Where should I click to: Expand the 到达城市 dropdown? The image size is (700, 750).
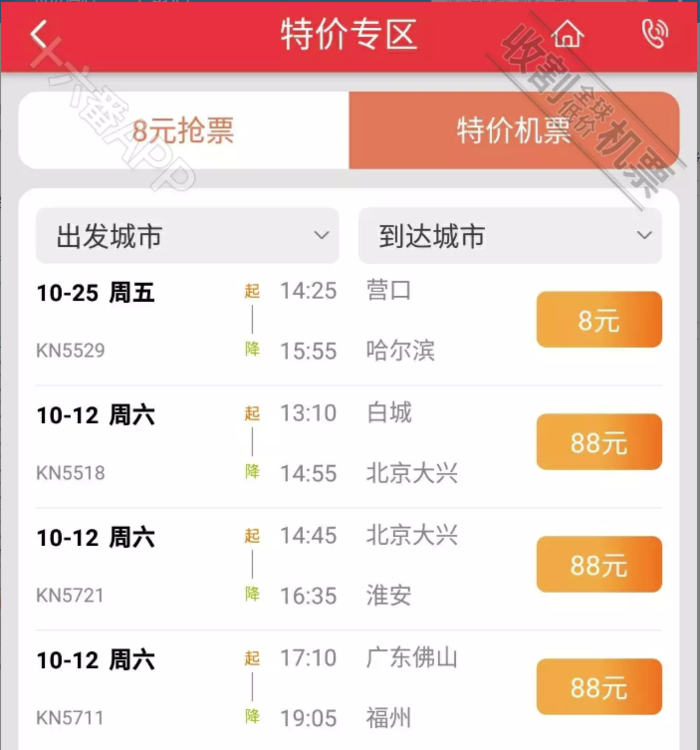[509, 236]
